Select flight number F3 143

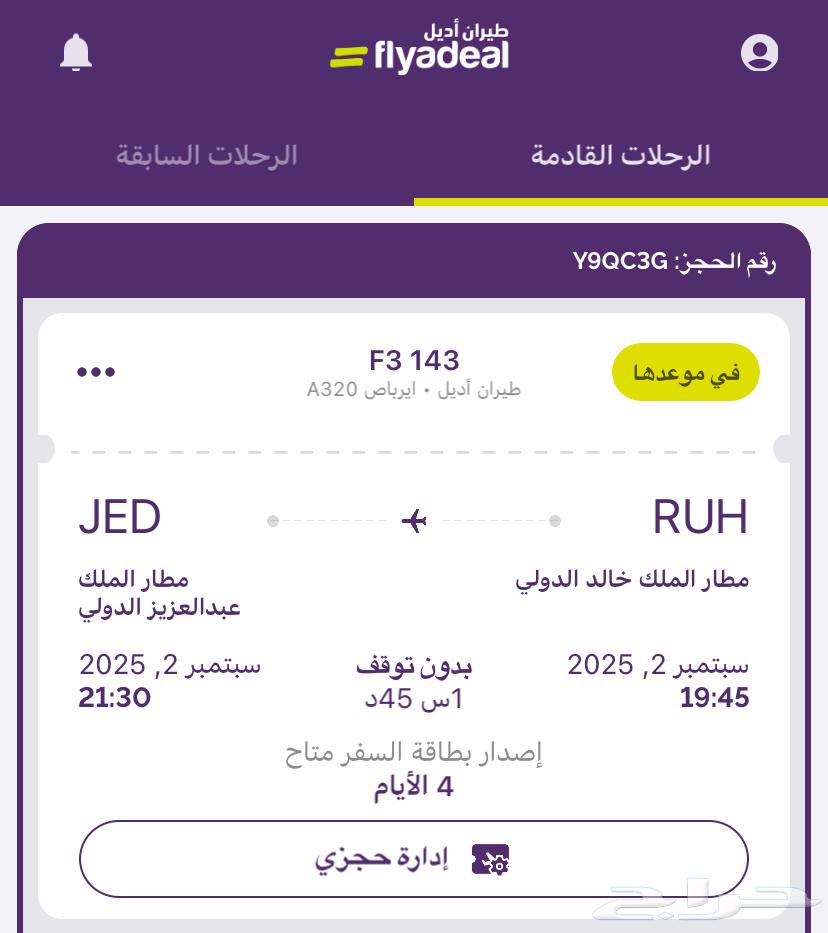coord(414,361)
